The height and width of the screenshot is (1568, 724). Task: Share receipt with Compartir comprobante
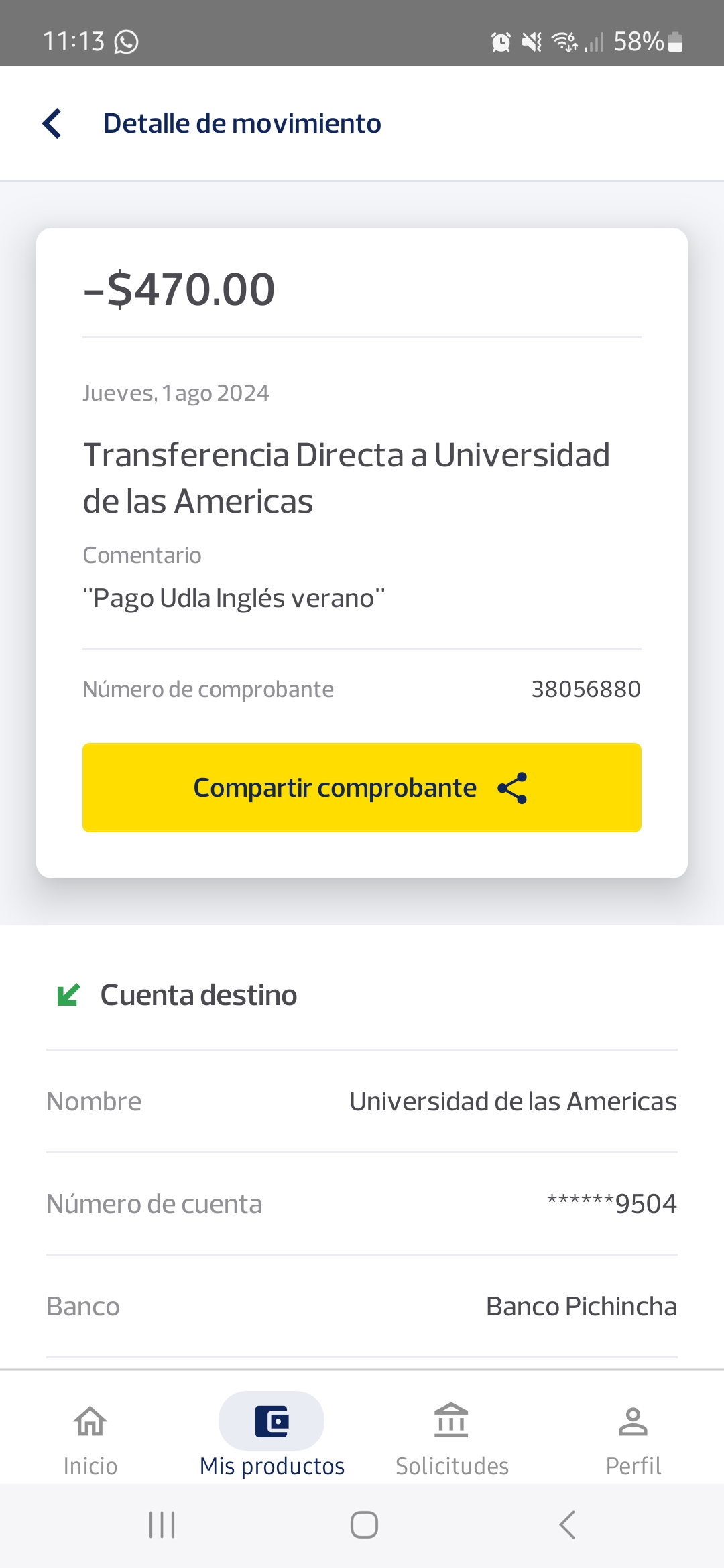362,787
